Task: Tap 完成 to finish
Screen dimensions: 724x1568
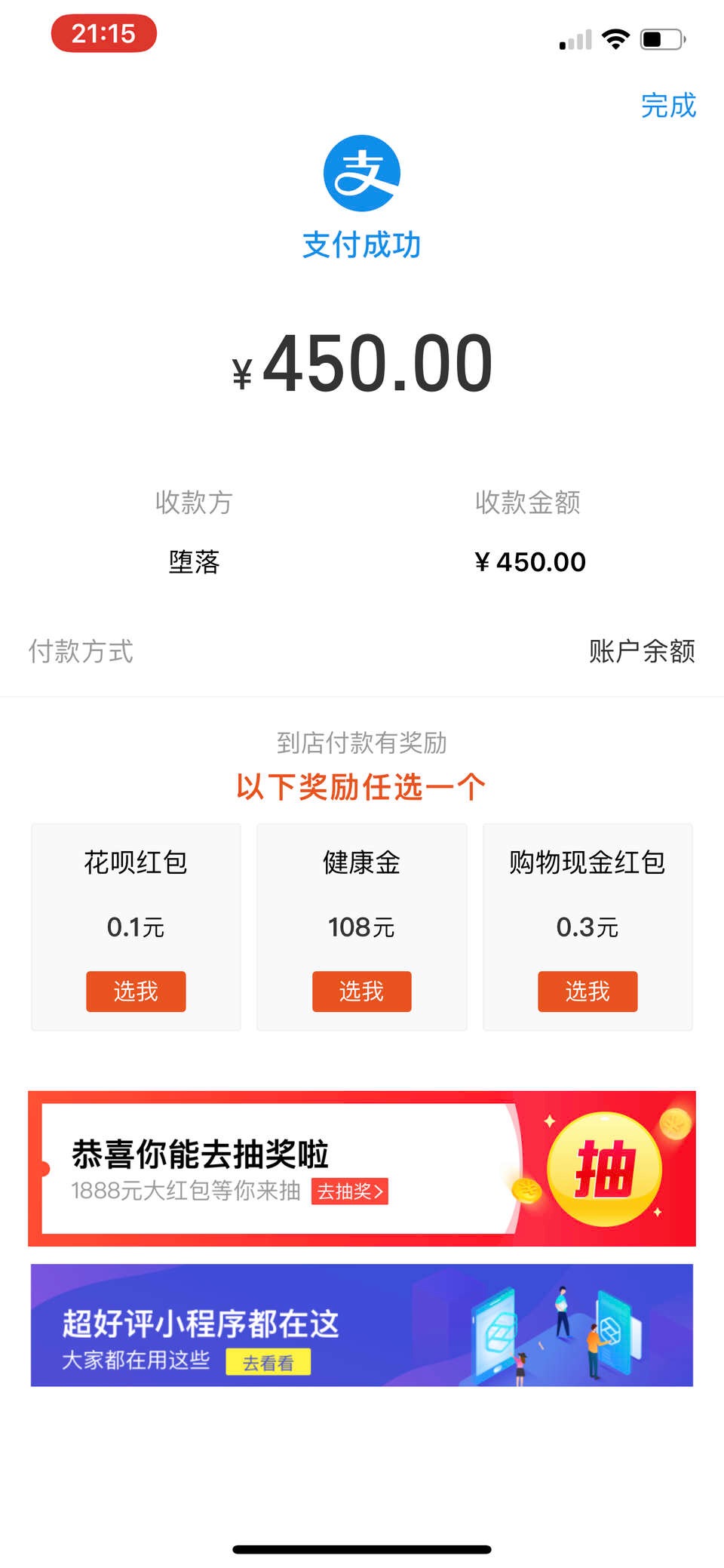Action: (668, 106)
